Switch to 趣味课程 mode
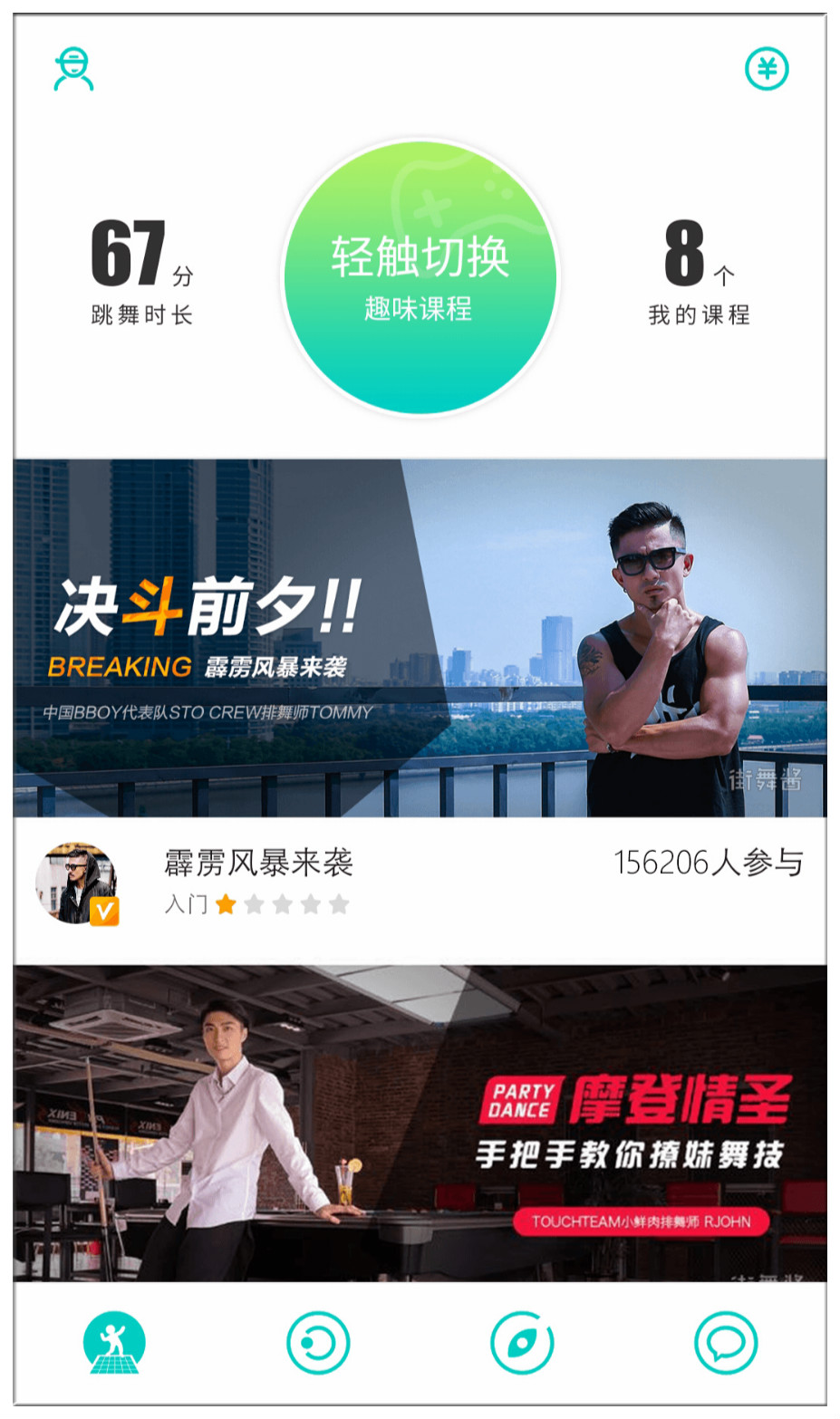Image resolution: width=840 pixels, height=1419 pixels. tap(420, 309)
